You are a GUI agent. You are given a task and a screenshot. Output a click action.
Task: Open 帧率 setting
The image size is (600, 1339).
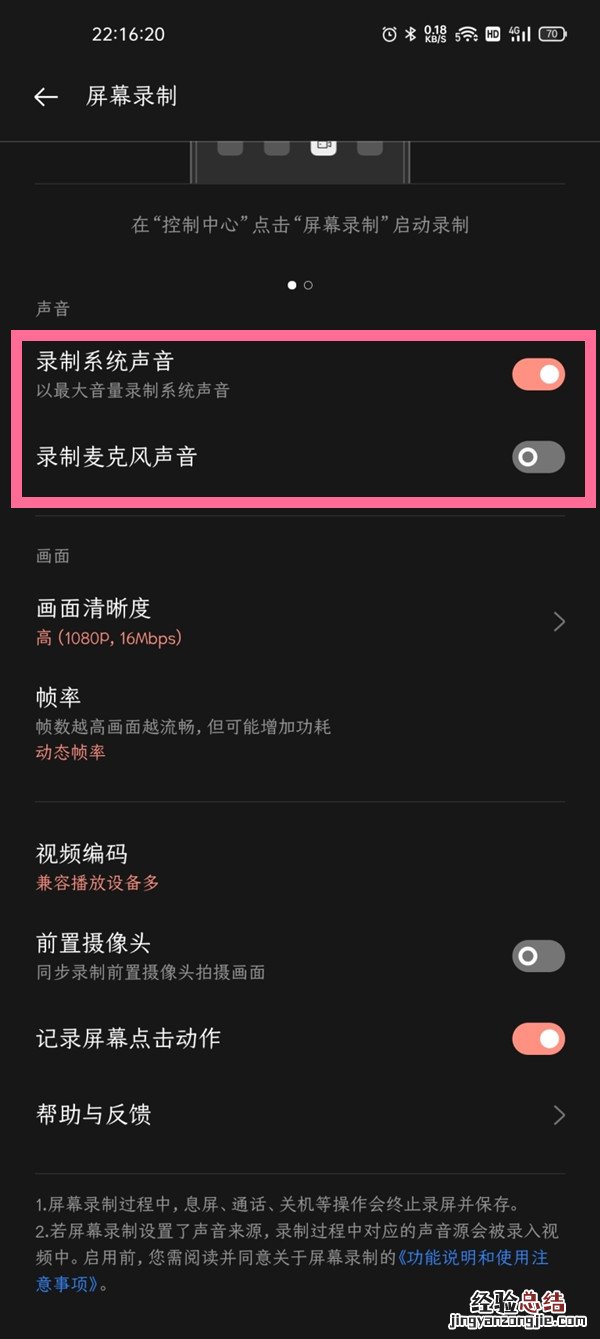tap(300, 723)
